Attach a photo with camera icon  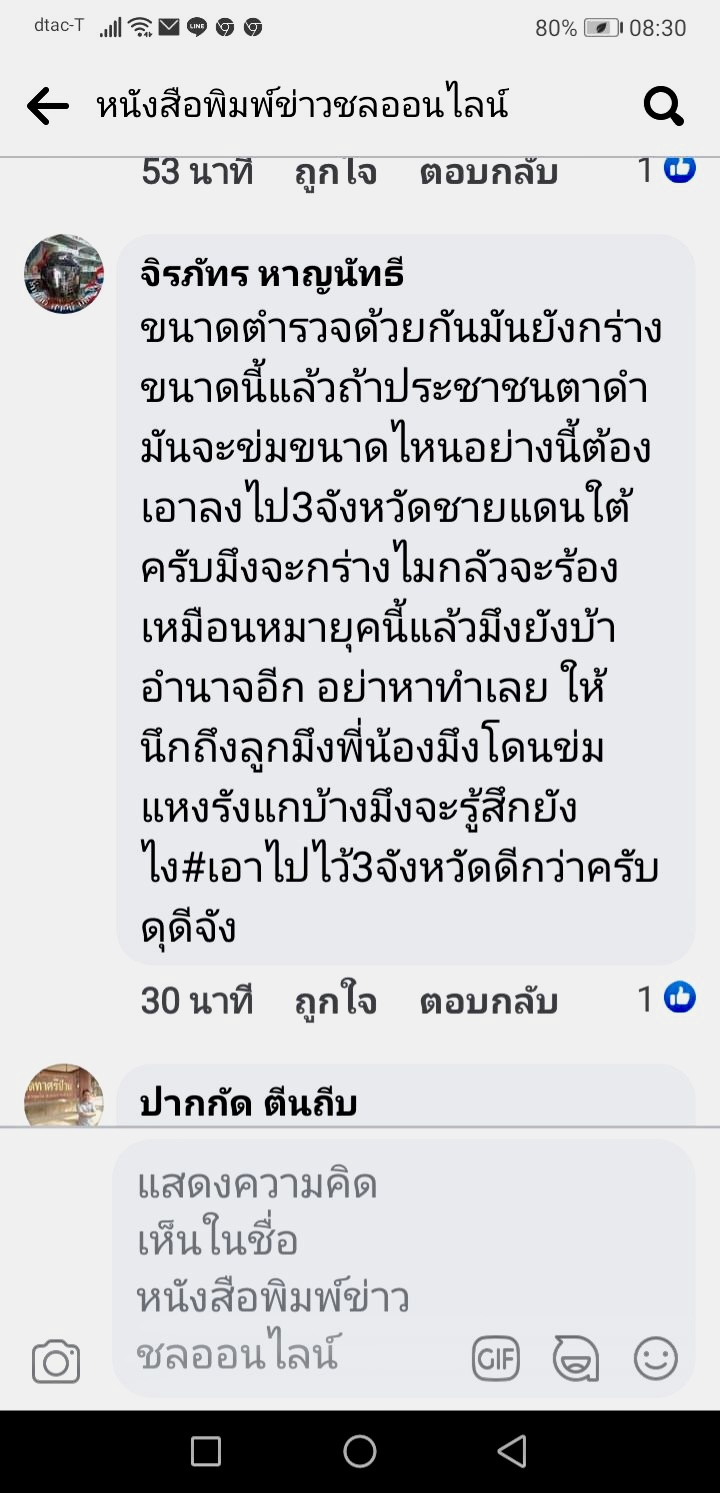pyautogui.click(x=56, y=1361)
